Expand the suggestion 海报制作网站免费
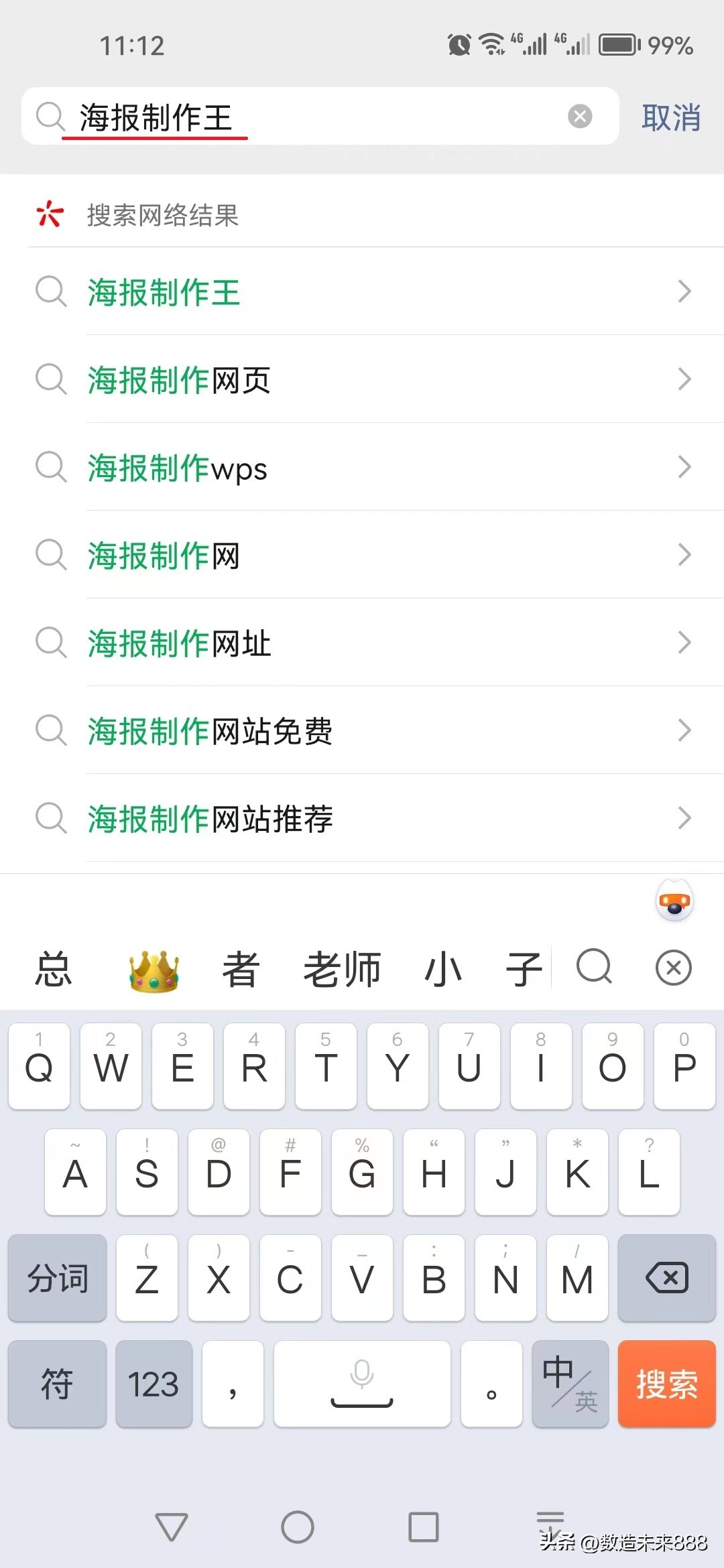This screenshot has height=1568, width=724. [685, 730]
